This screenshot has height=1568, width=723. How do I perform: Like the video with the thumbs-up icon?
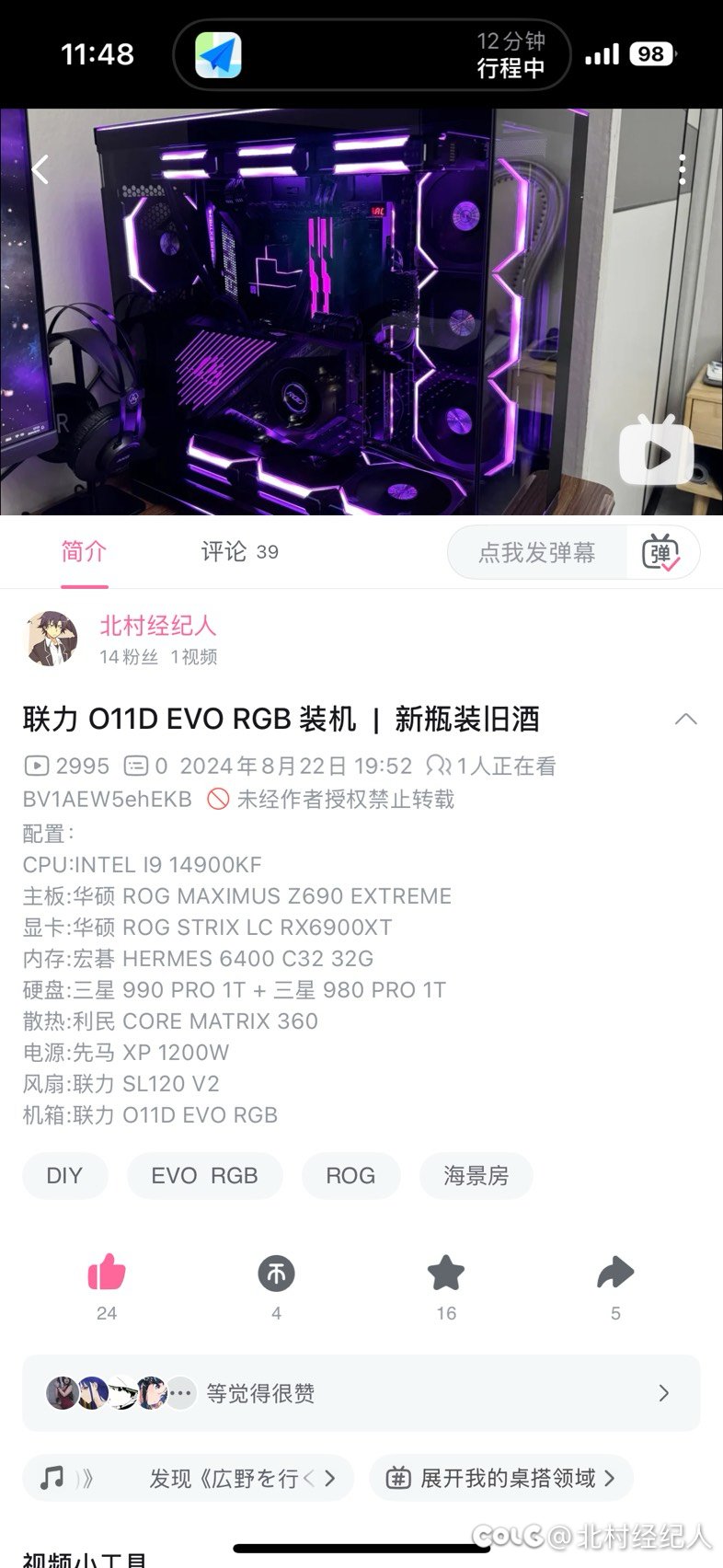tap(107, 1274)
